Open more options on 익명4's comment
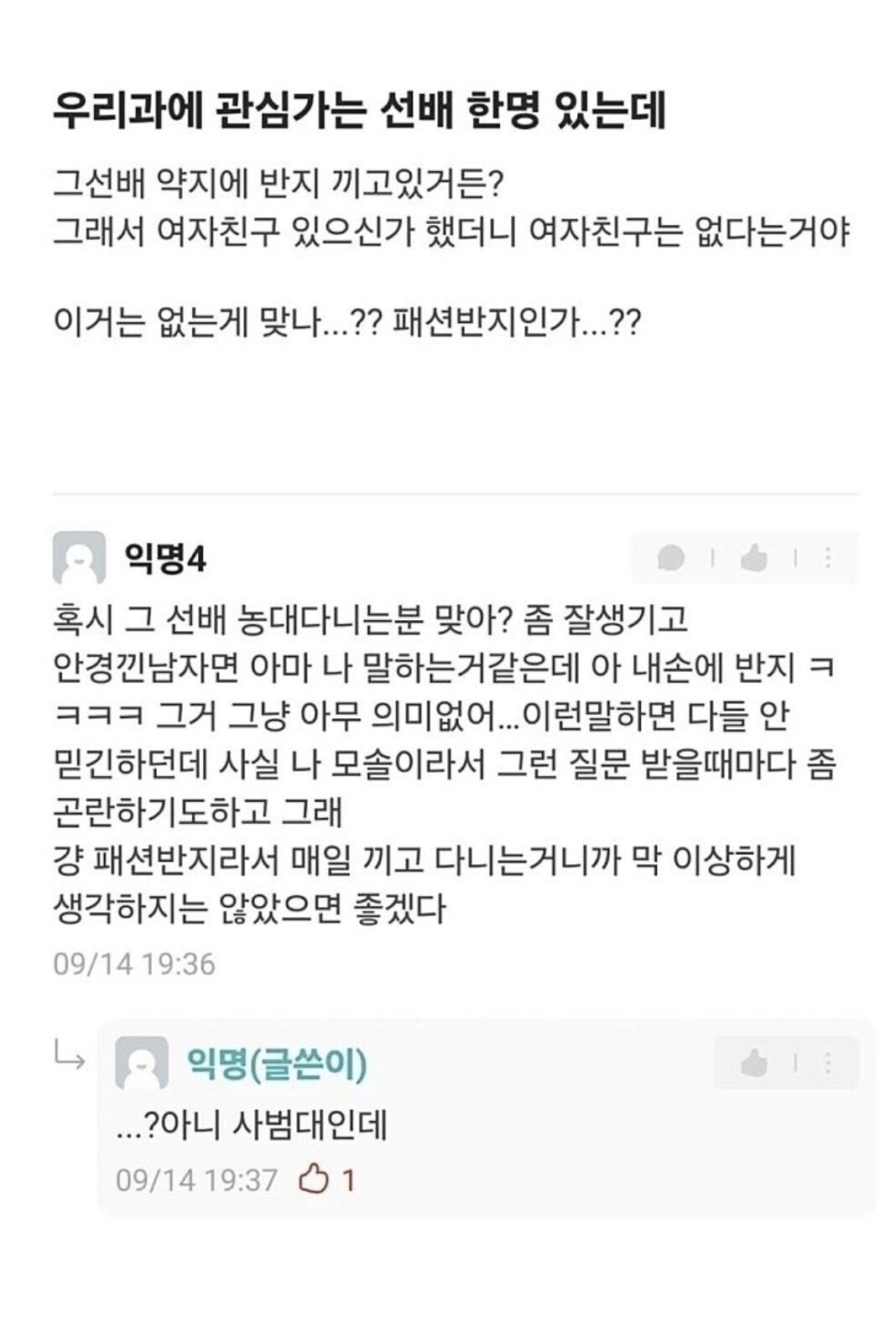 828,557
